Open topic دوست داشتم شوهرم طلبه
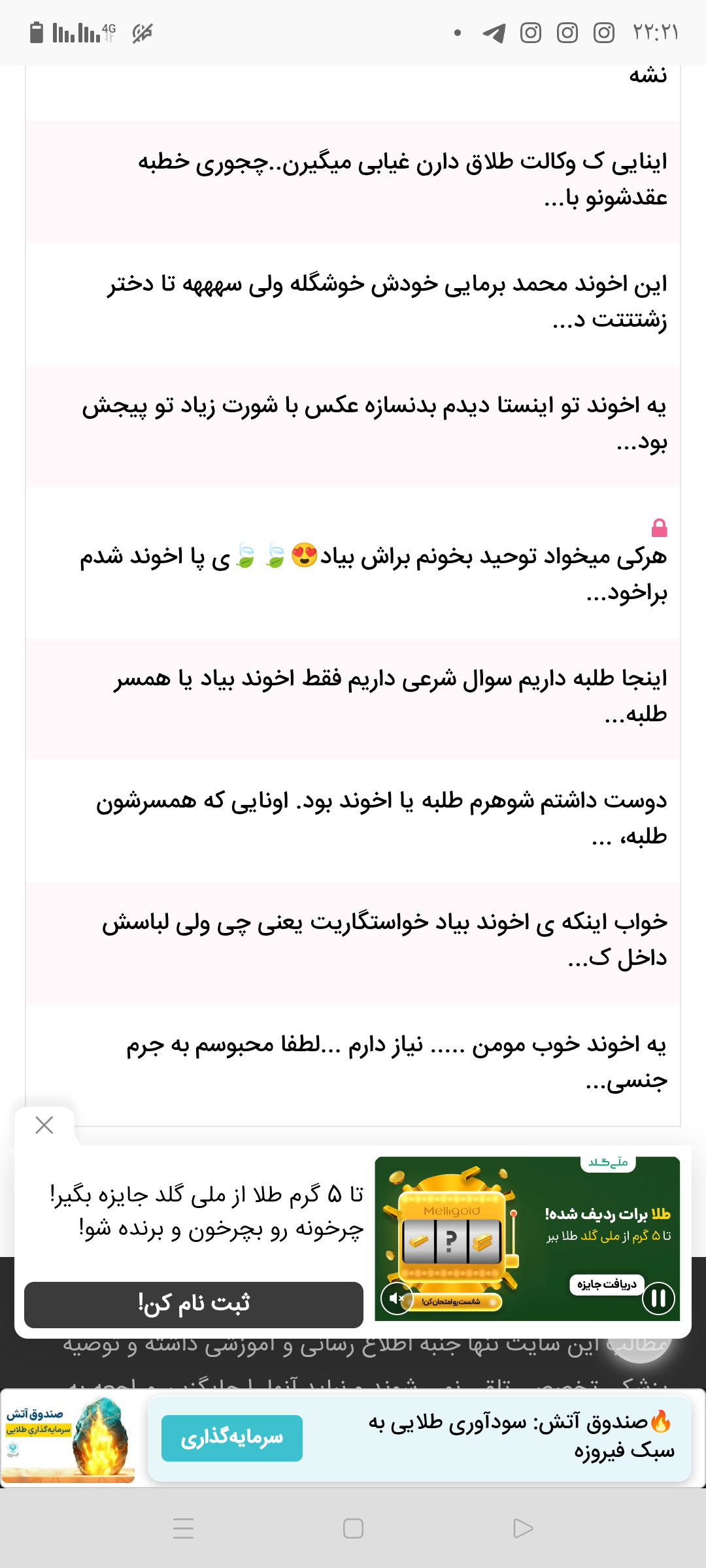706x1568 pixels. click(381, 818)
